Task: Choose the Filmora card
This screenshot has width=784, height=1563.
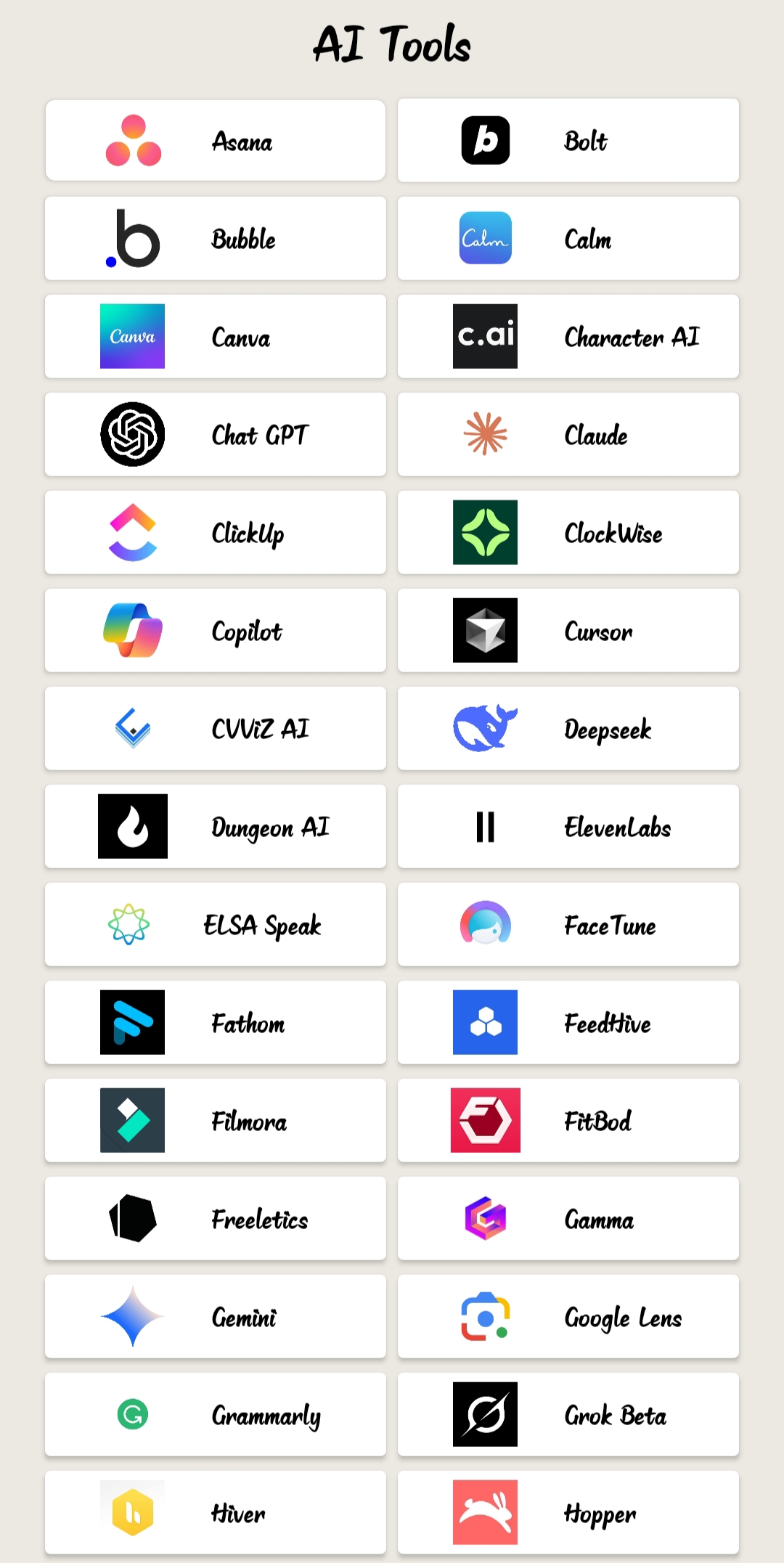Action: tap(215, 1121)
